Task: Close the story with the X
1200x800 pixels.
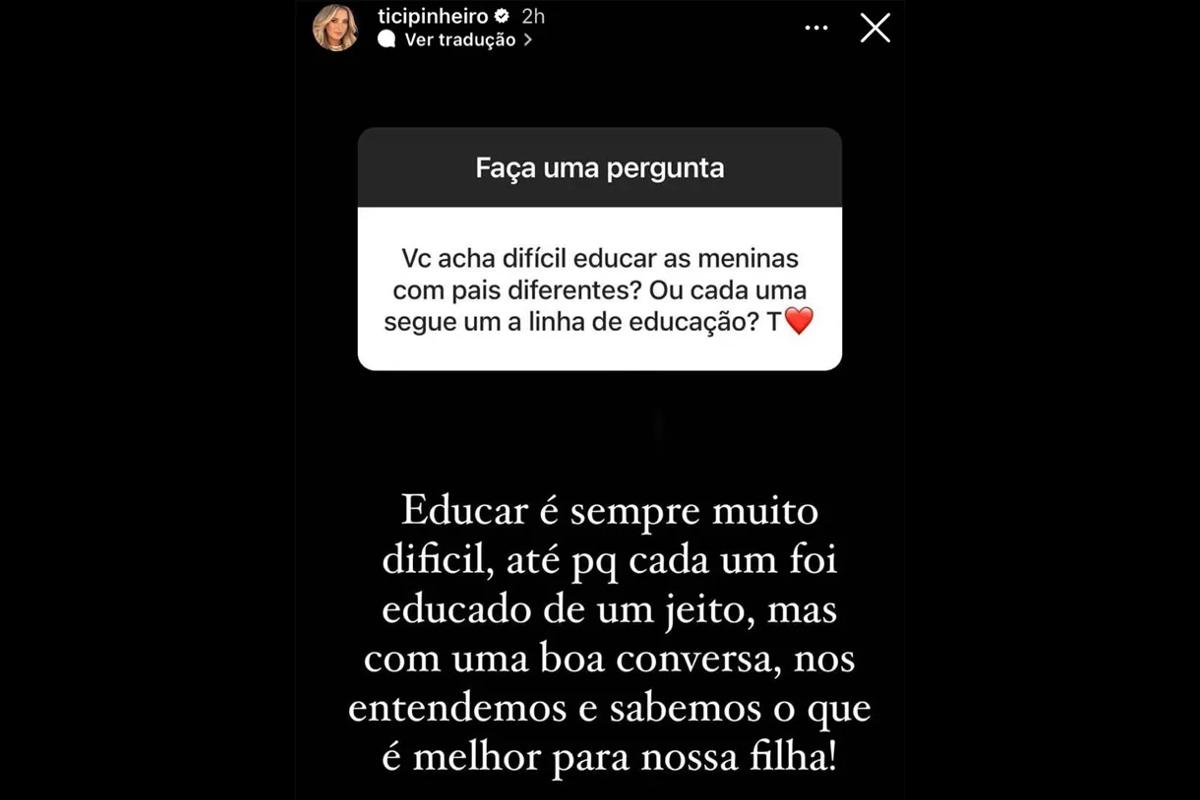Action: click(875, 28)
